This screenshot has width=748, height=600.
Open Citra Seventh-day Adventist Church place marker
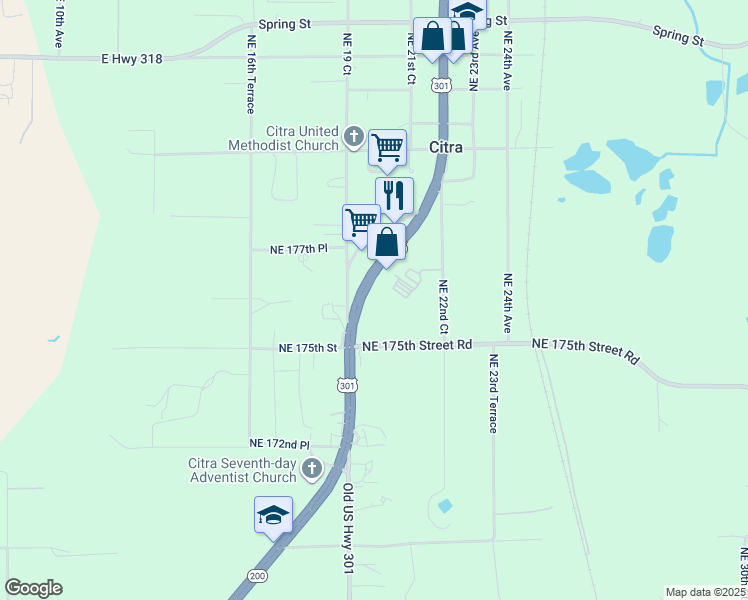coord(312,468)
